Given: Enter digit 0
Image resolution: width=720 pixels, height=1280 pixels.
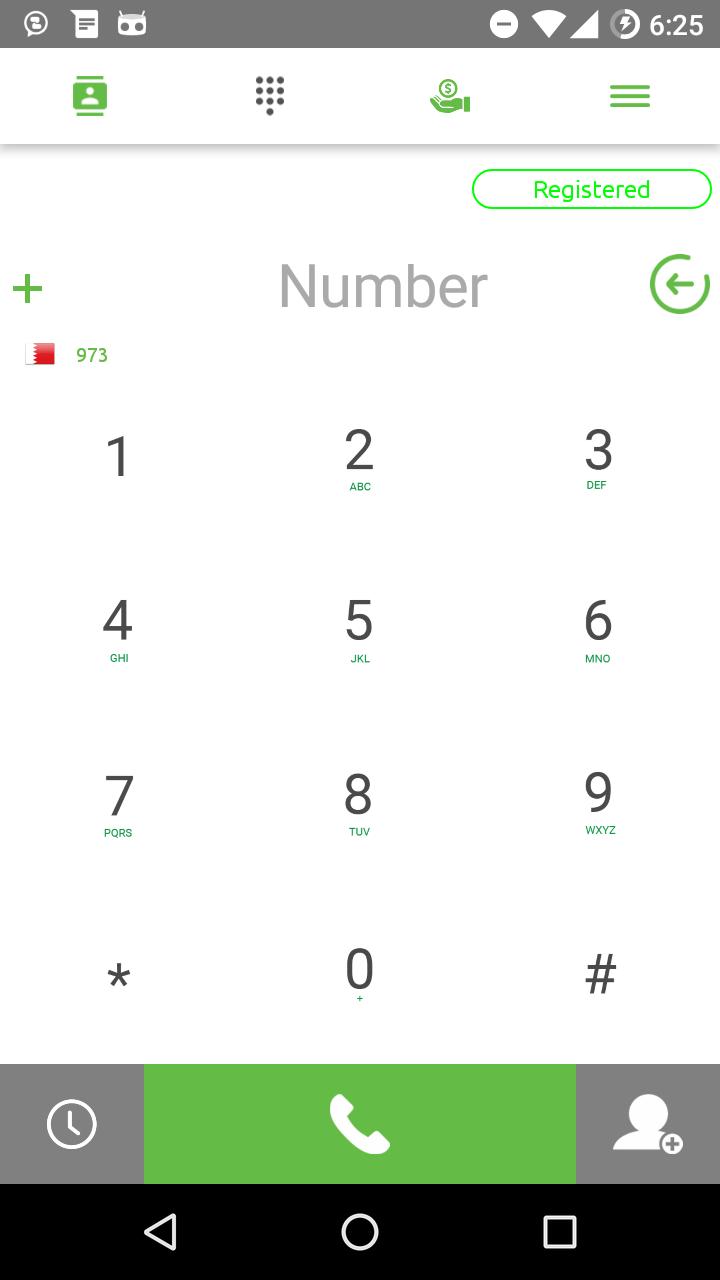Looking at the screenshot, I should point(359,973).
